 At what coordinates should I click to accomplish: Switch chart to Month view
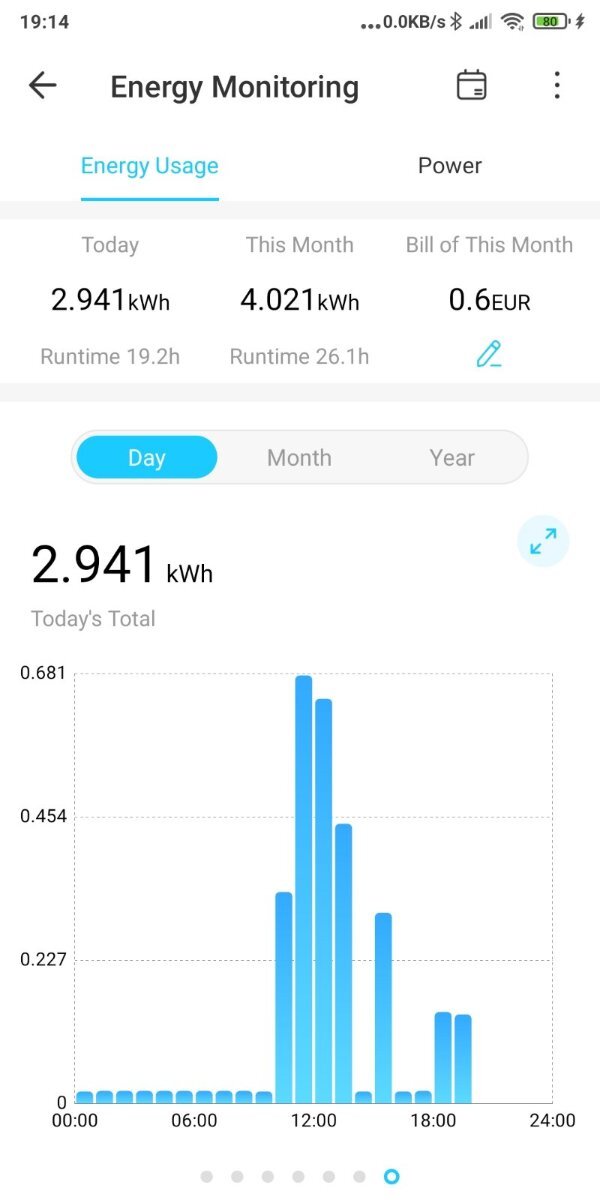point(299,458)
